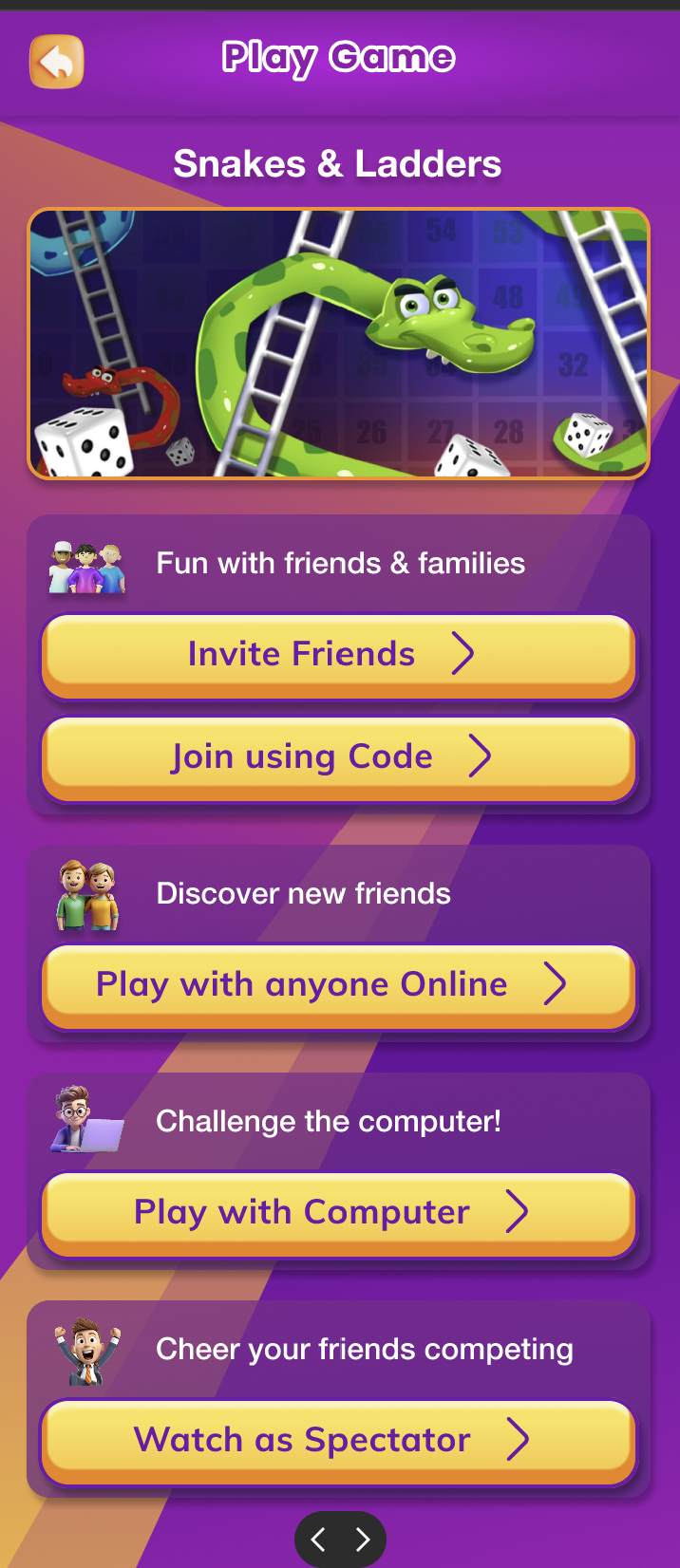Tap Invite Friends button

coord(337,655)
